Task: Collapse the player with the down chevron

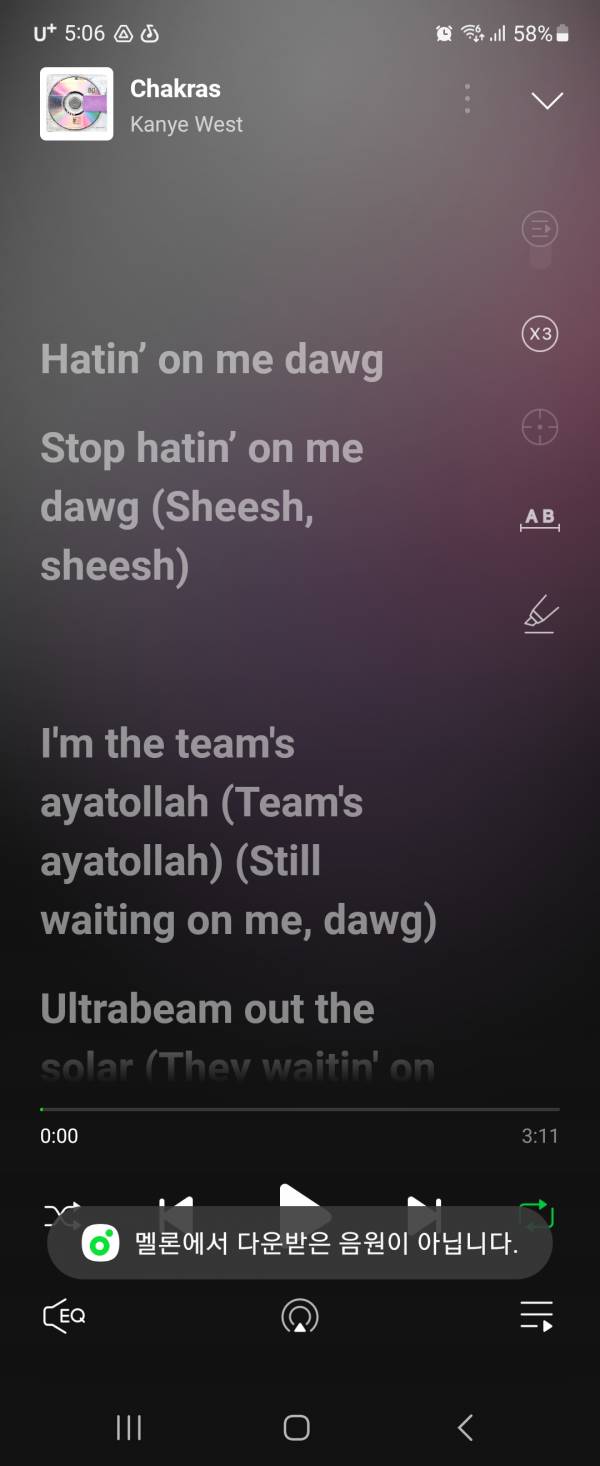Action: pyautogui.click(x=547, y=101)
